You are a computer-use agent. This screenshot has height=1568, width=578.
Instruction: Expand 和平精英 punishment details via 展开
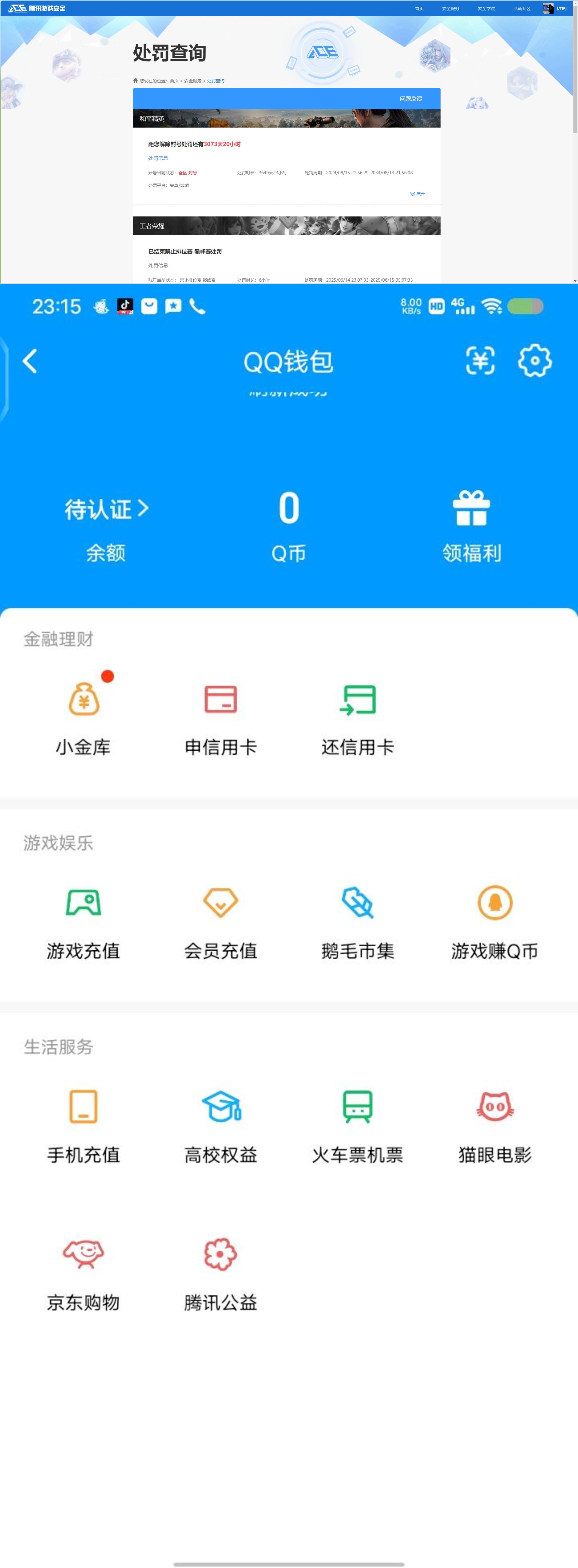418,194
